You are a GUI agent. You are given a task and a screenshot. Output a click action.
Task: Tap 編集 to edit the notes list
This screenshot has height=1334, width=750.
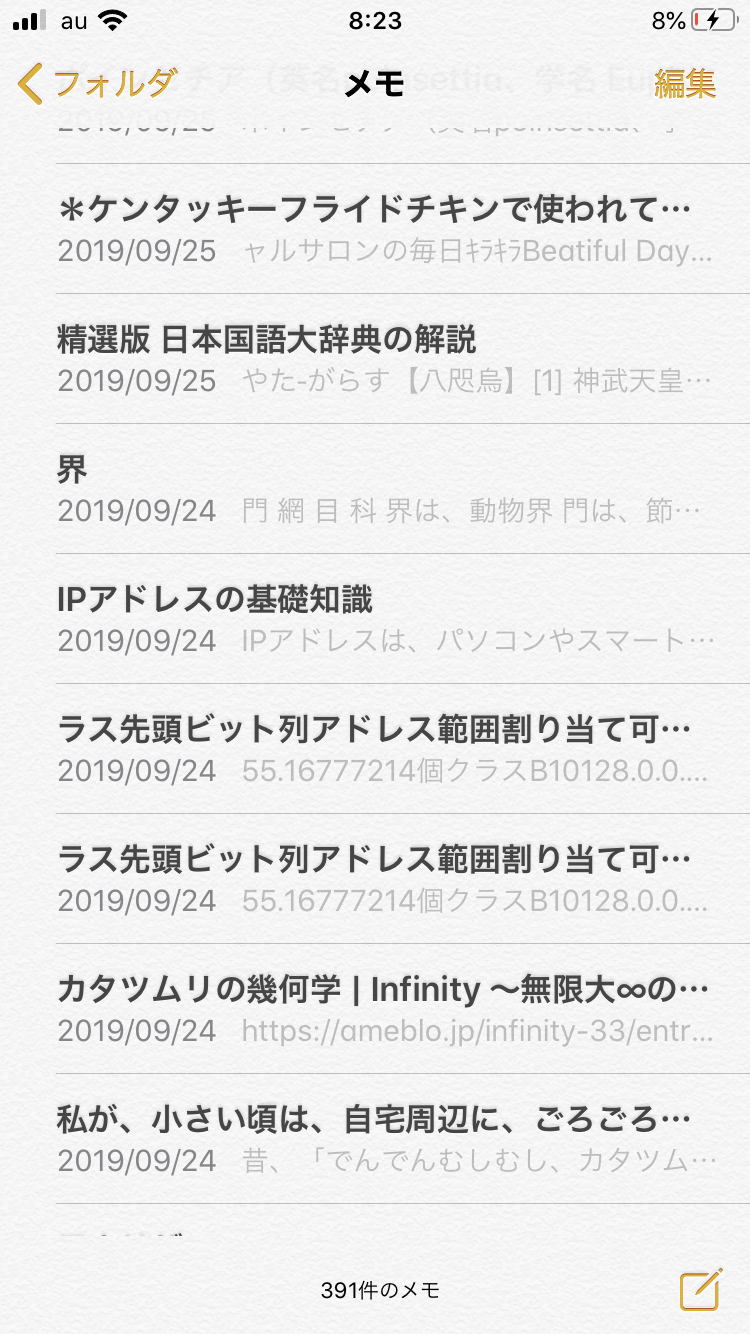685,84
